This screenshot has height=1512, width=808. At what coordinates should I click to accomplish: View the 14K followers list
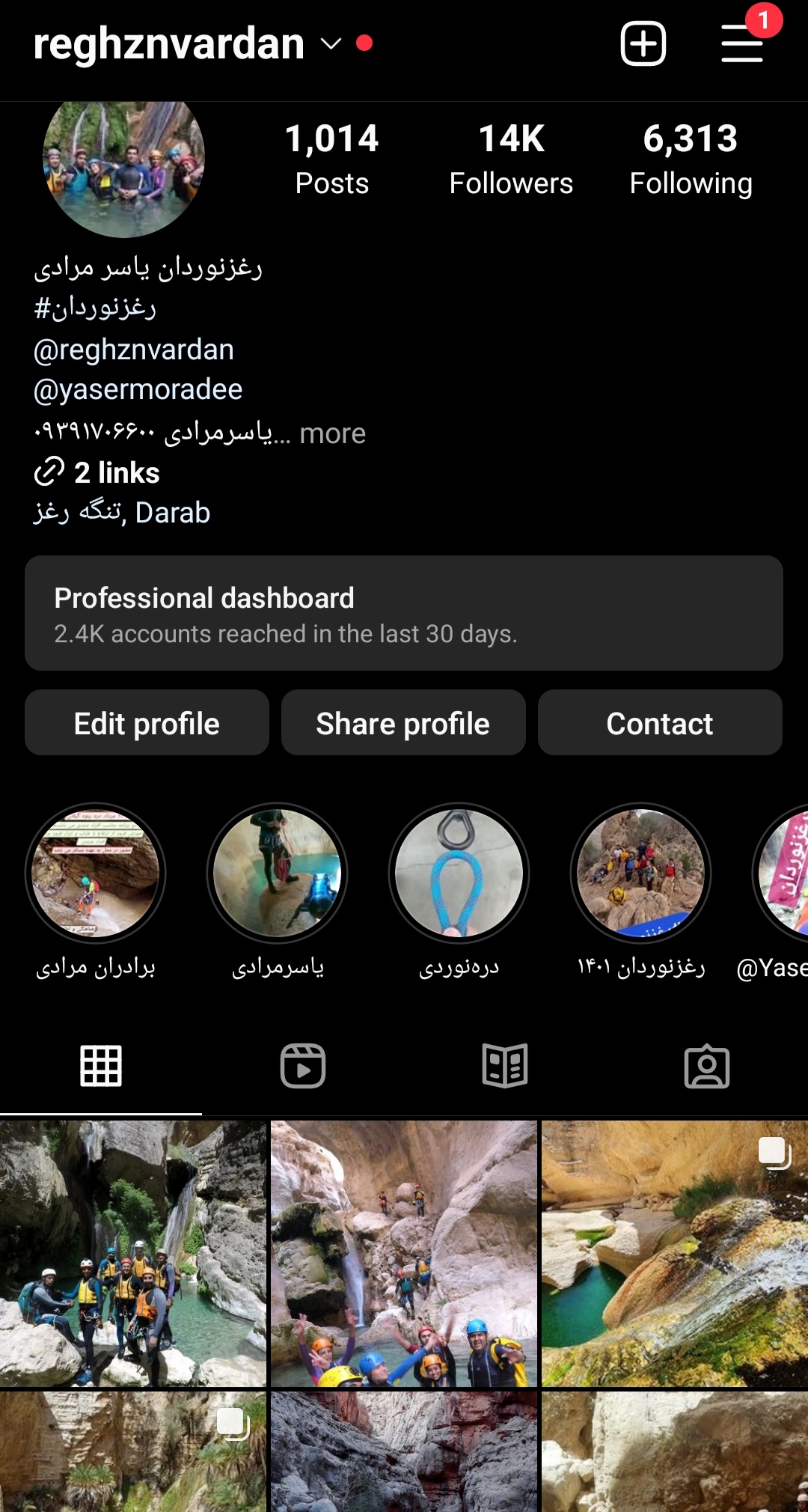[511, 159]
